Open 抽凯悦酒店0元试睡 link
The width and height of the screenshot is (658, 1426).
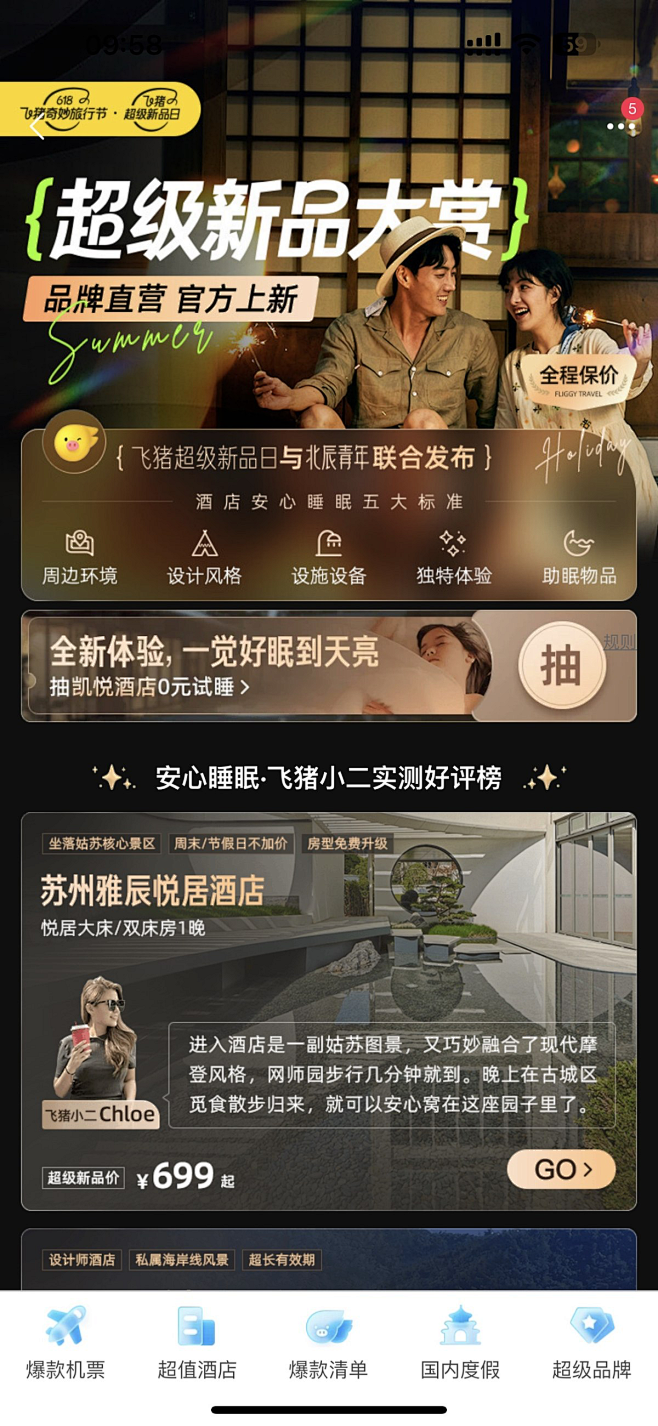[x=150, y=687]
